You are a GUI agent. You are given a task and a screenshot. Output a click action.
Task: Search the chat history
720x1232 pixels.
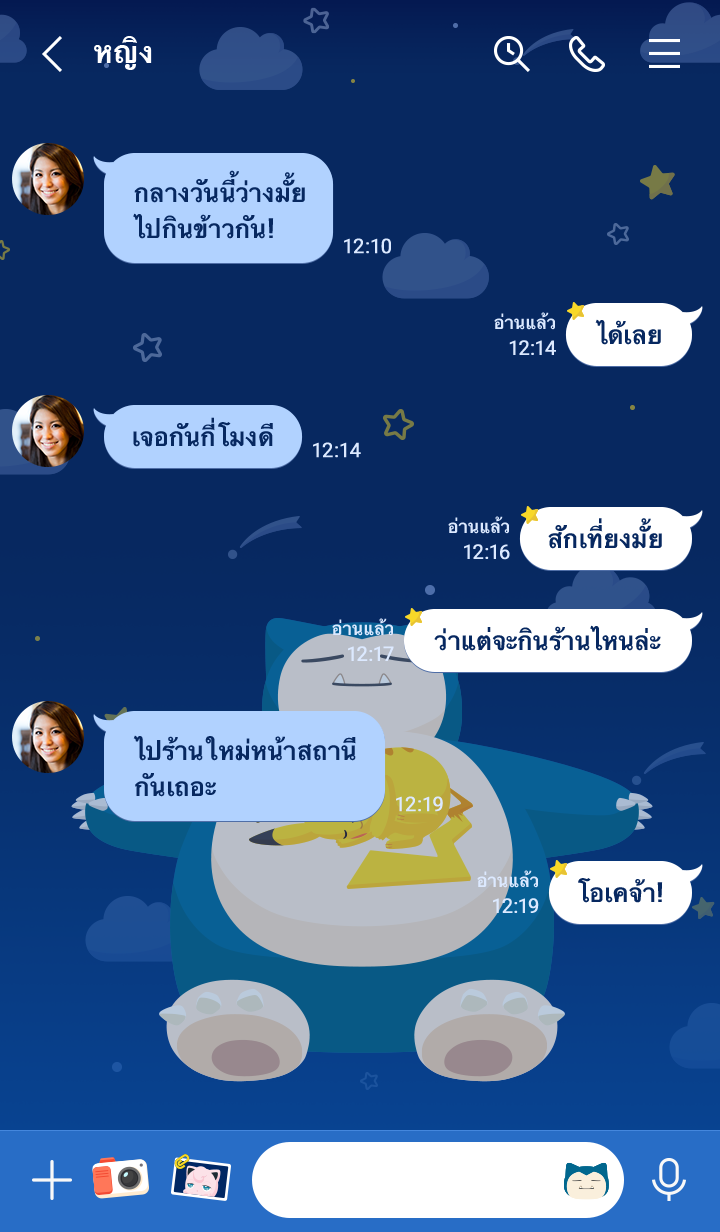coord(511,54)
